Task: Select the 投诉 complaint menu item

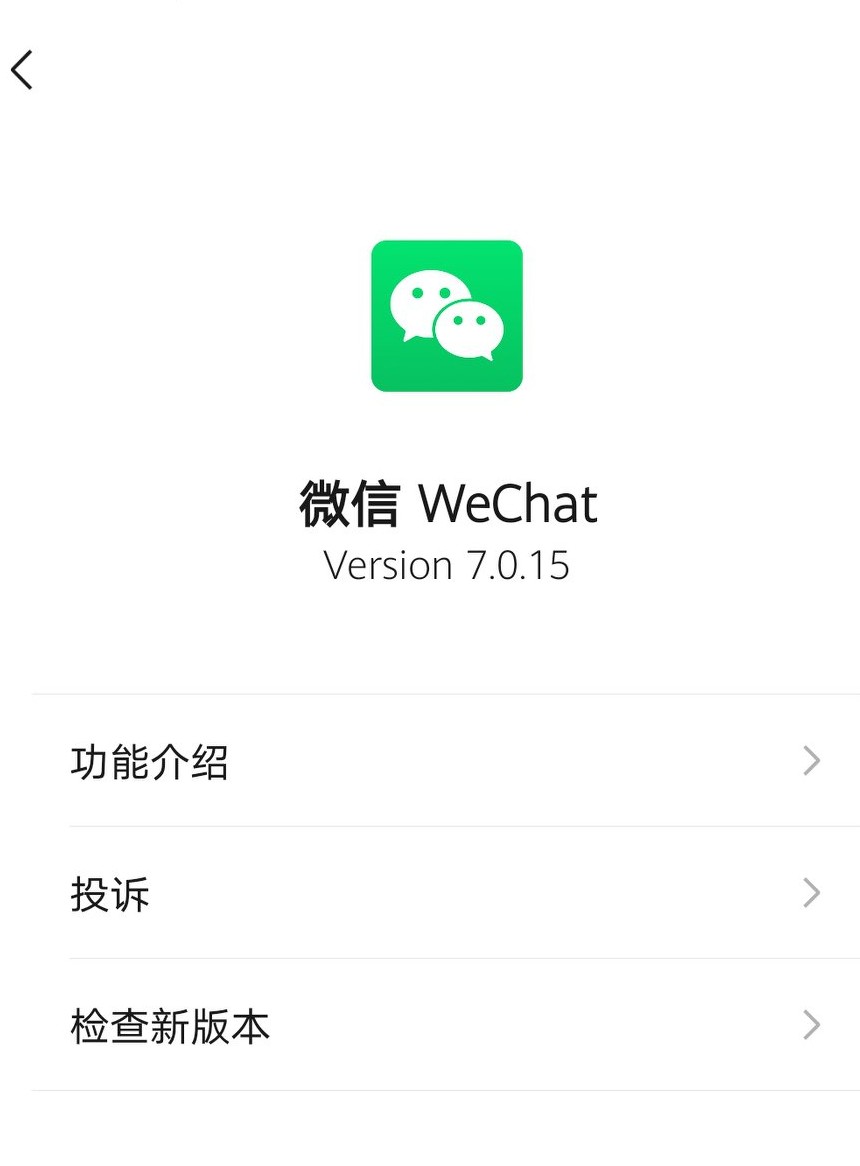Action: (108, 894)
